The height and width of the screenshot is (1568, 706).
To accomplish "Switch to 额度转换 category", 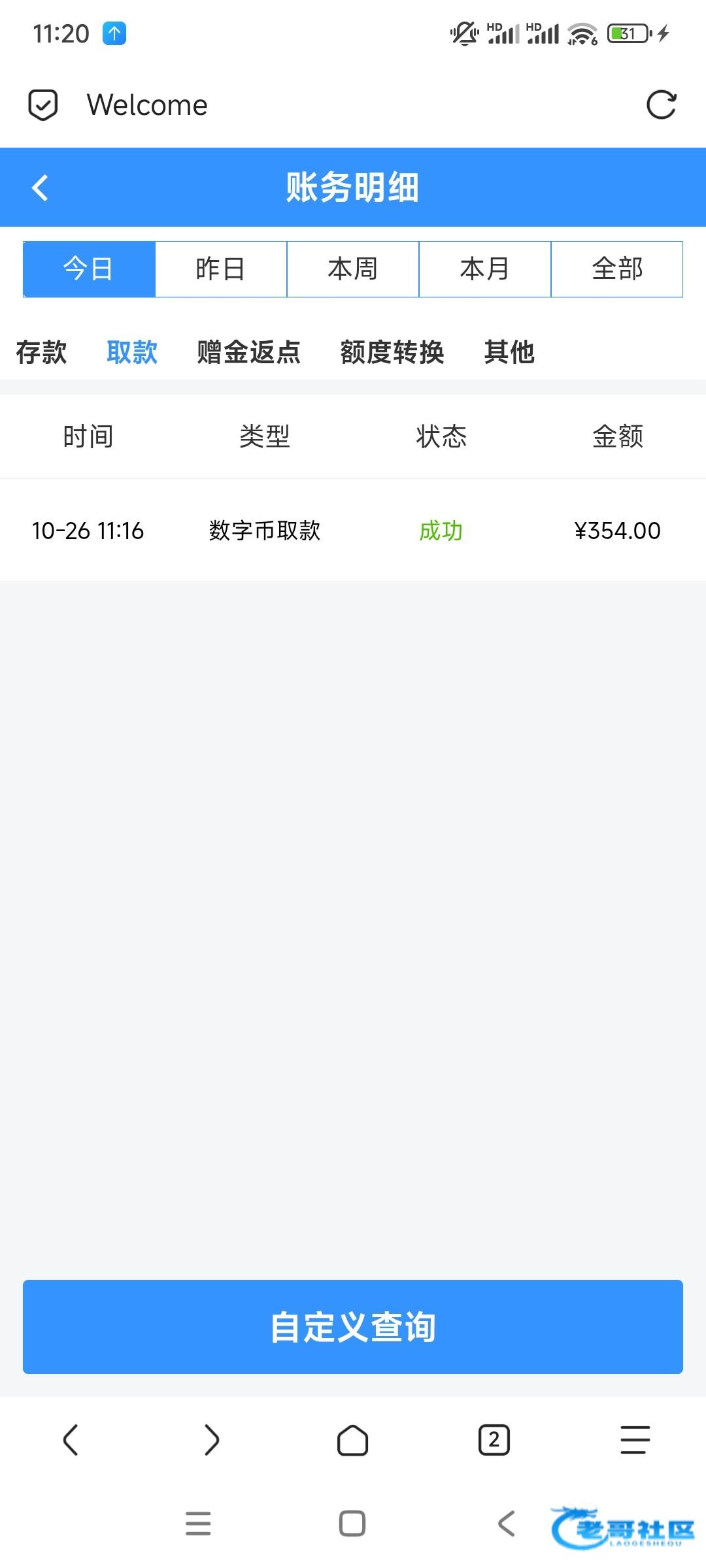I will point(392,352).
